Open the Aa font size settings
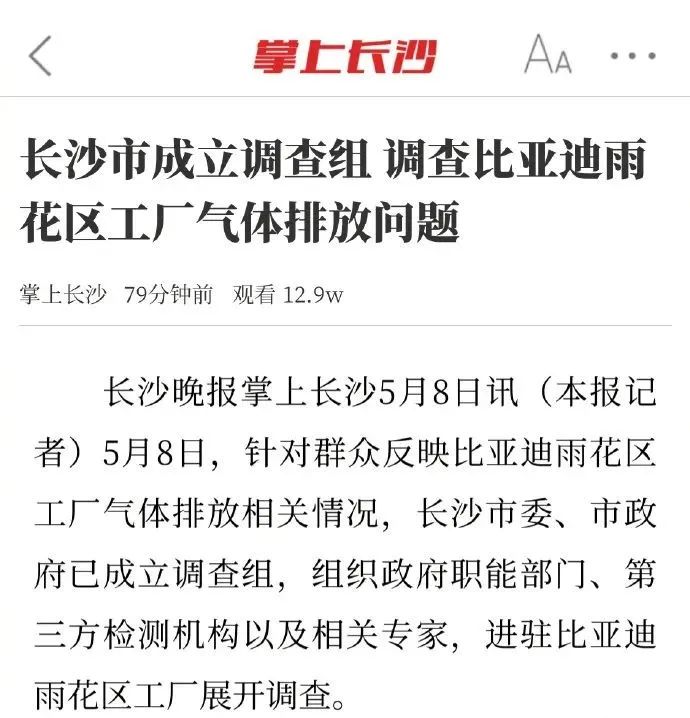Image resolution: width=690 pixels, height=718 pixels. click(x=548, y=54)
